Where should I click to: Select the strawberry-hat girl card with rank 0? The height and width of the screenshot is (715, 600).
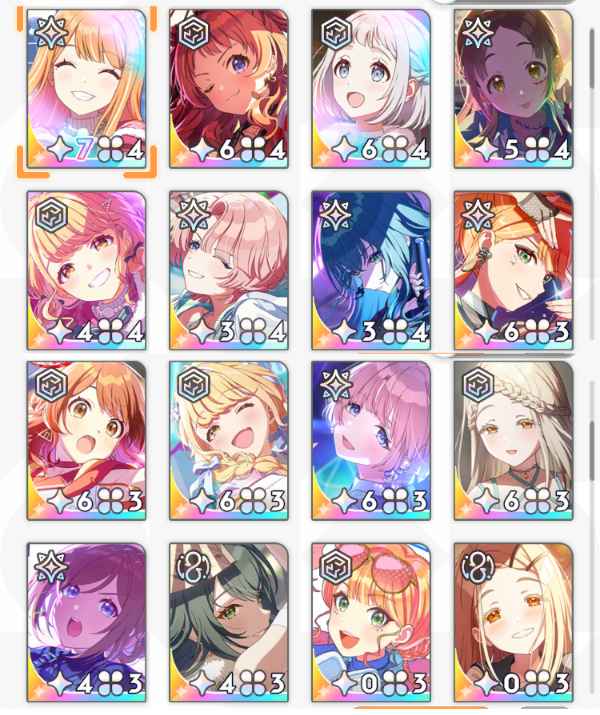(371, 622)
